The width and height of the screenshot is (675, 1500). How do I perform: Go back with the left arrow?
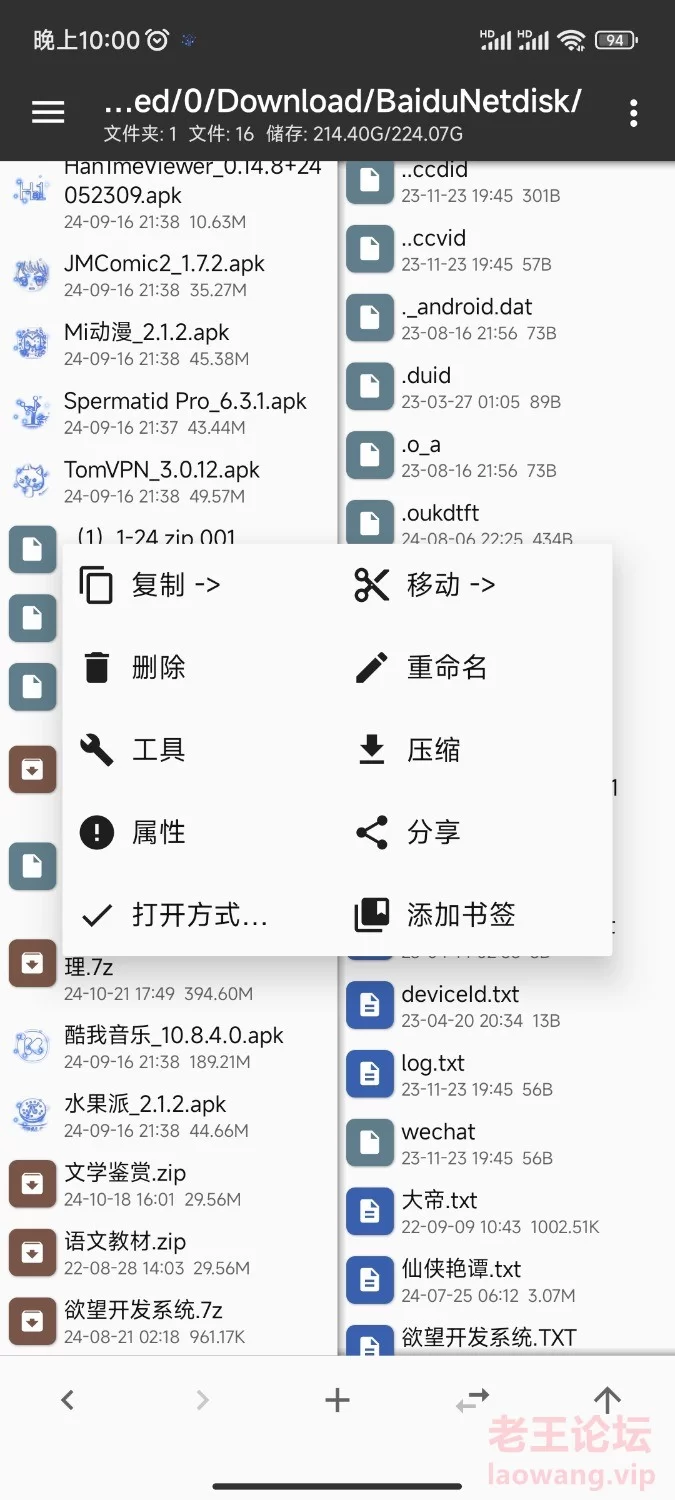tap(67, 1400)
